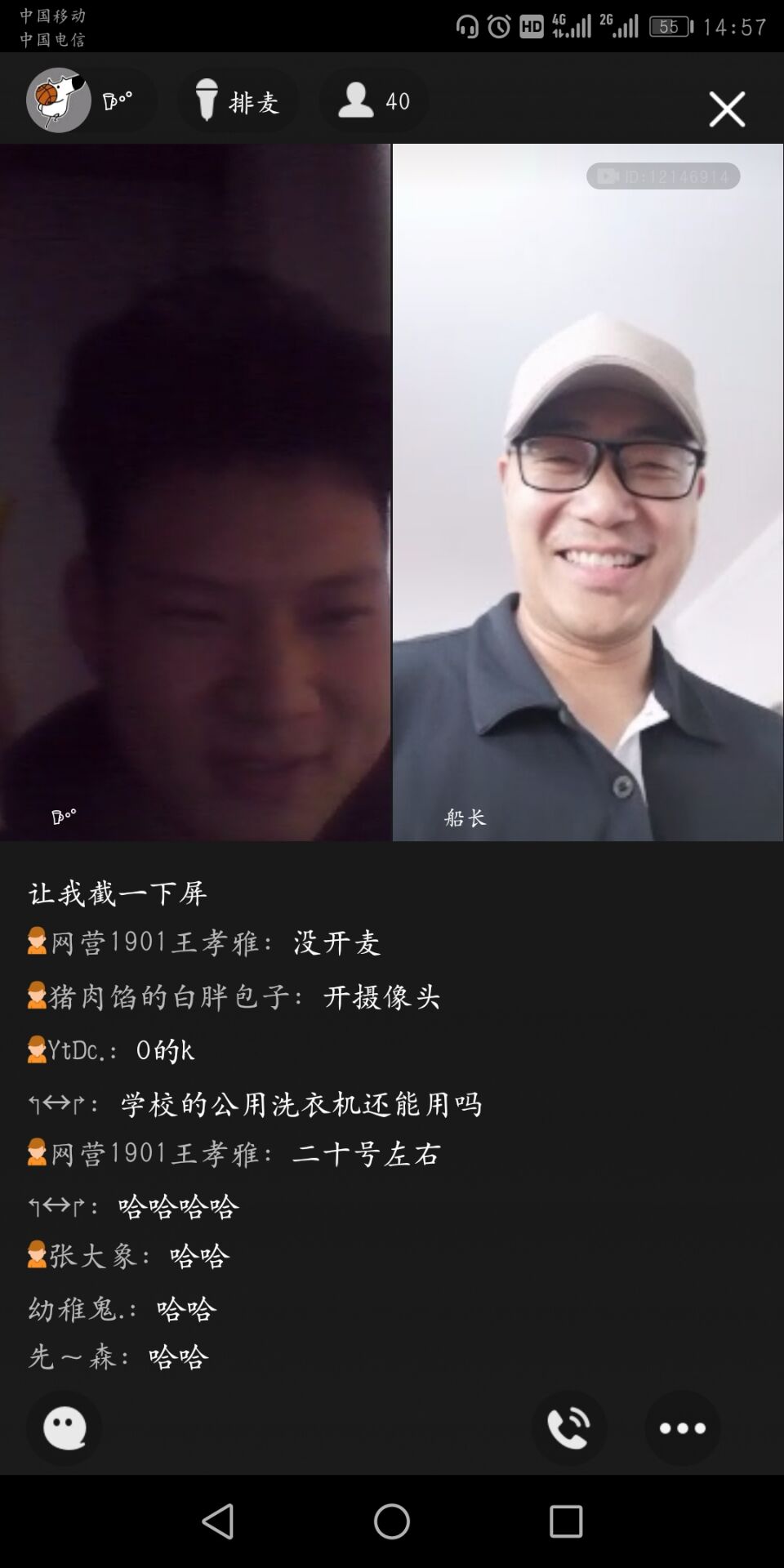Select the dark left video feed
Viewport: 784px width, 1568px height.
(x=195, y=492)
